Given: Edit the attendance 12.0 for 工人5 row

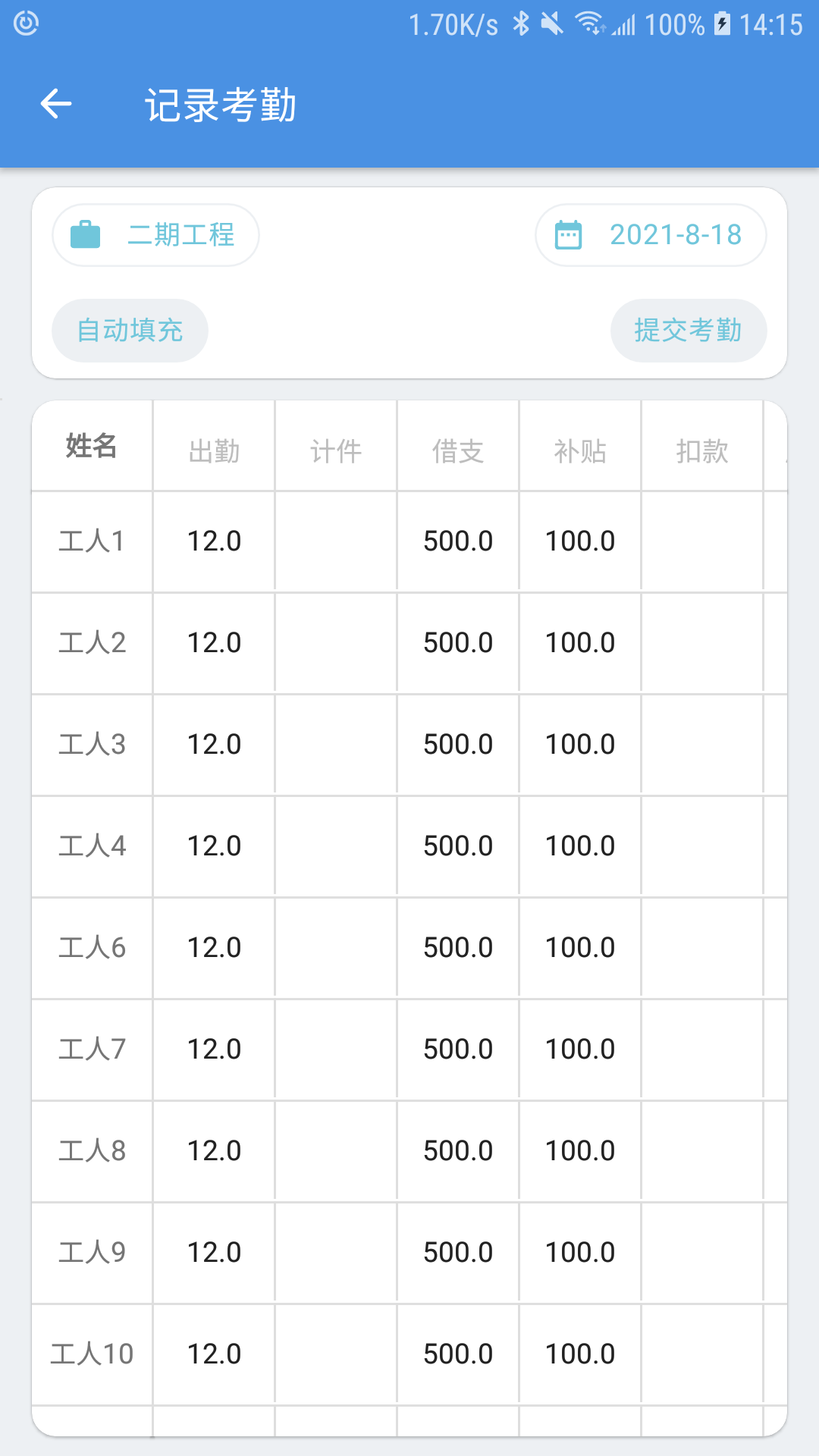Looking at the screenshot, I should pyautogui.click(x=213, y=948).
